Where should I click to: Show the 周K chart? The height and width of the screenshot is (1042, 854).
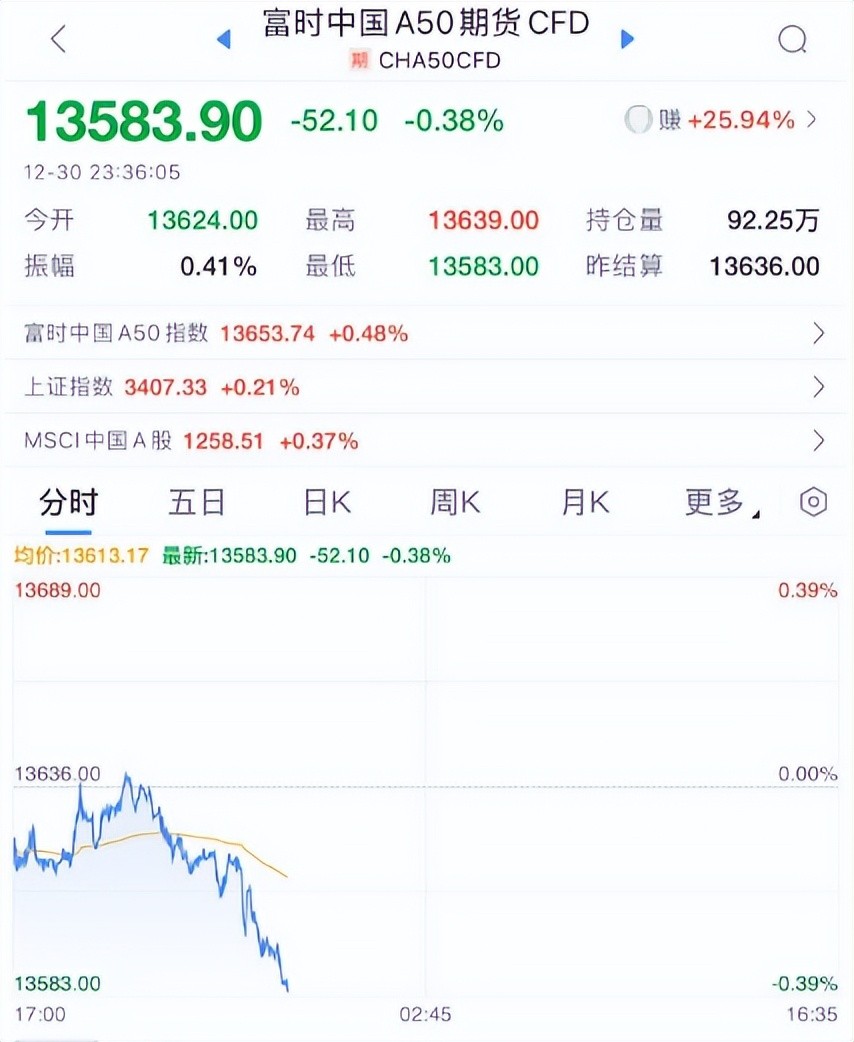(x=455, y=502)
